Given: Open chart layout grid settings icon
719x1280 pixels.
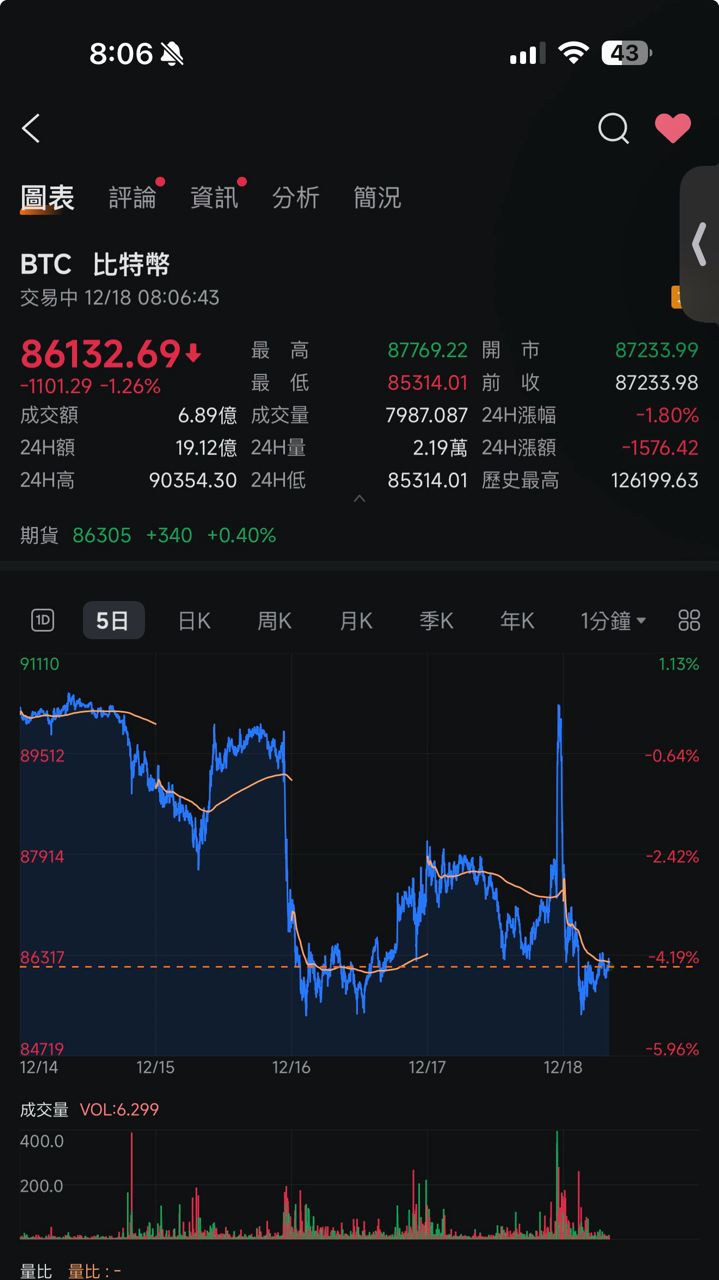Looking at the screenshot, I should tap(689, 621).
